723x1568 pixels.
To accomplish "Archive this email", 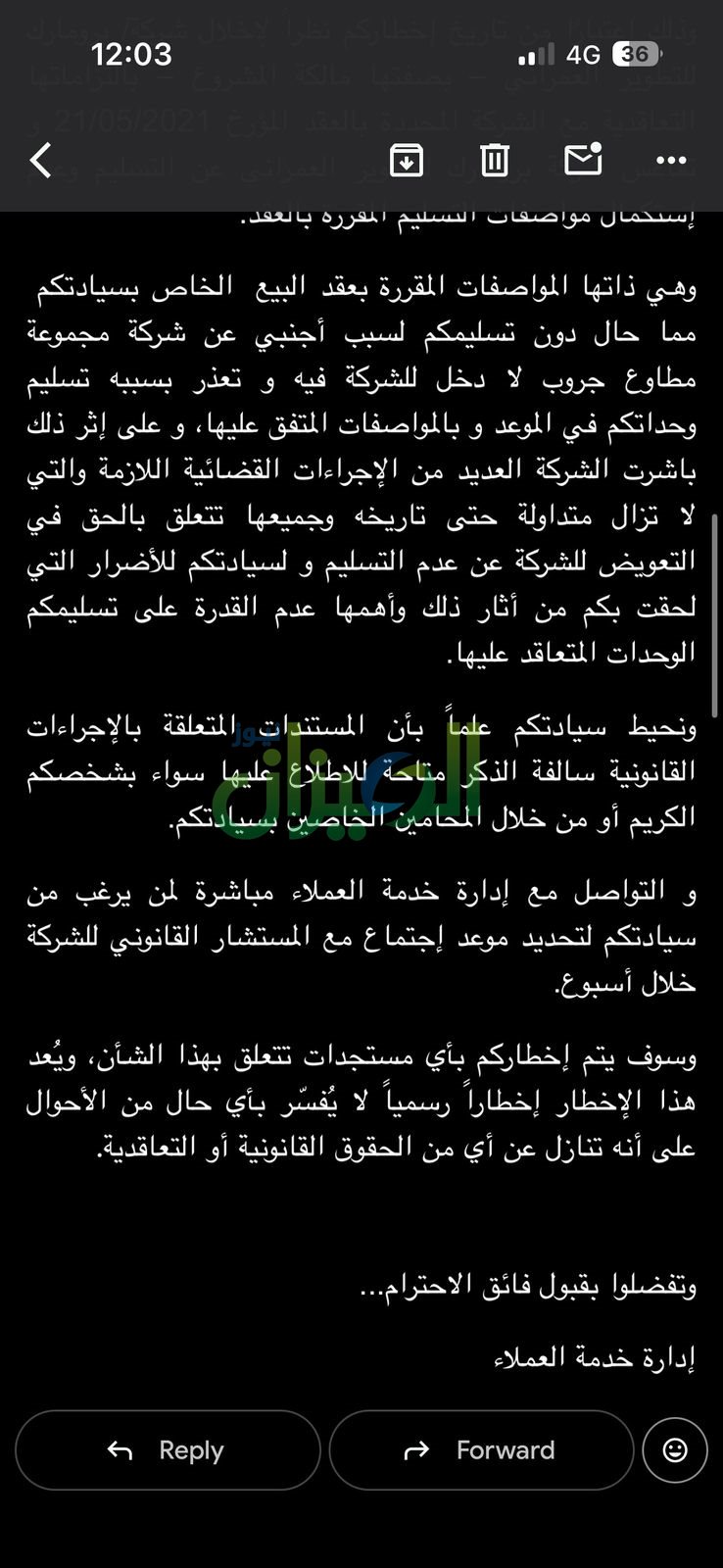I will (x=407, y=160).
